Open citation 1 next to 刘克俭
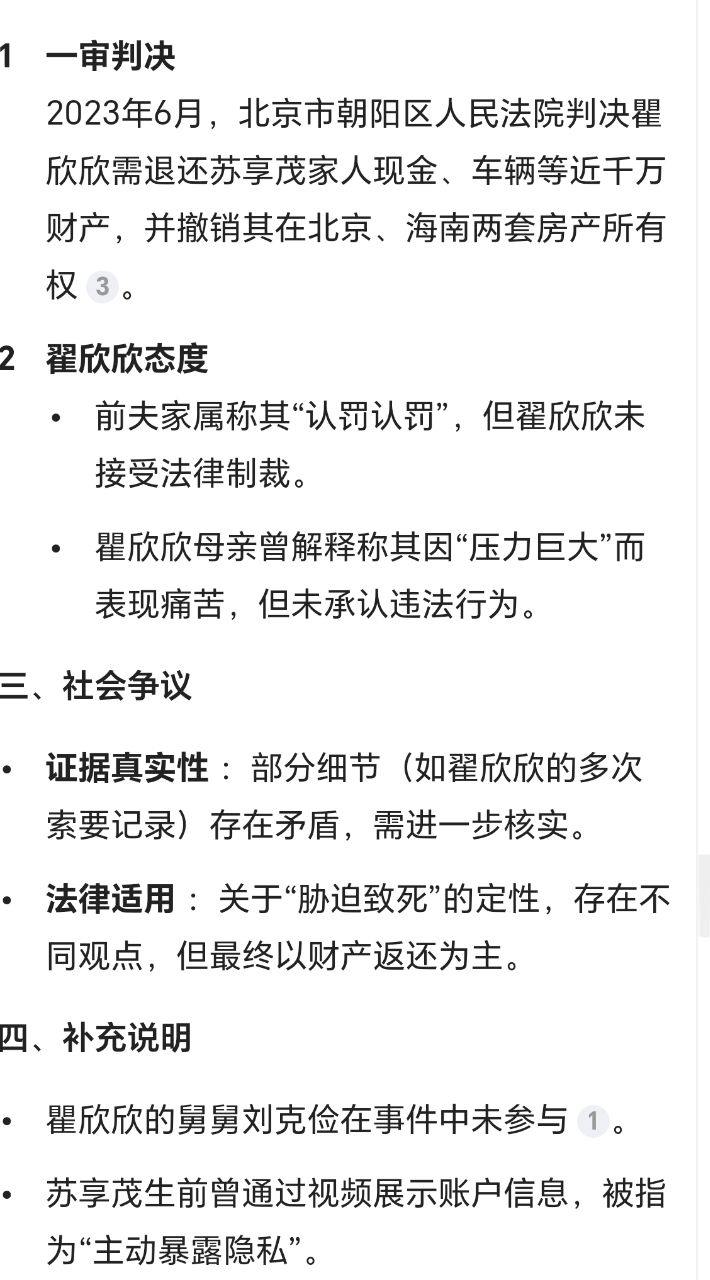The height and width of the screenshot is (1280, 710). [x=592, y=1121]
